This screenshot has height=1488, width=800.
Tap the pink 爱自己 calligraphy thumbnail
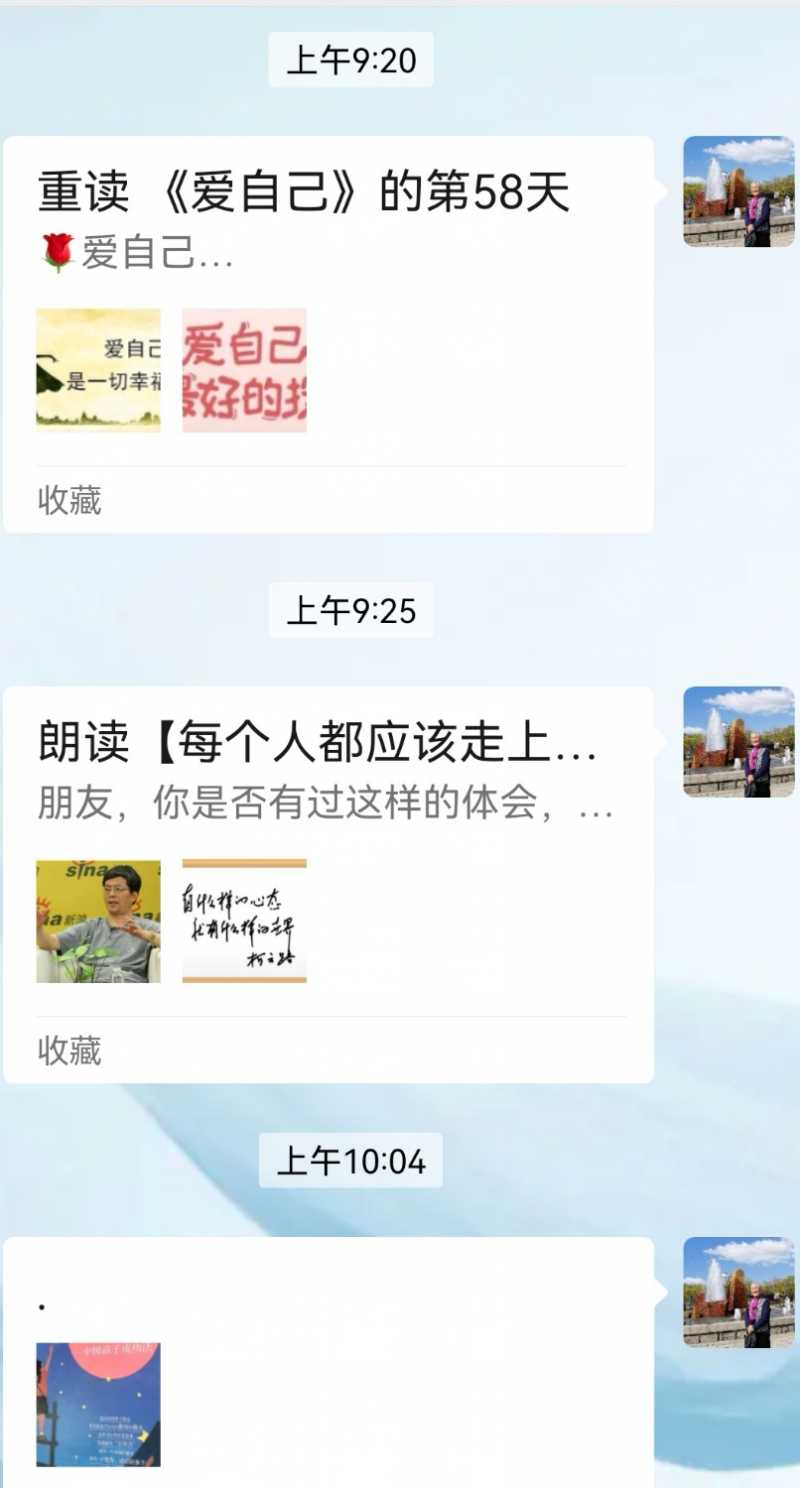coord(245,370)
